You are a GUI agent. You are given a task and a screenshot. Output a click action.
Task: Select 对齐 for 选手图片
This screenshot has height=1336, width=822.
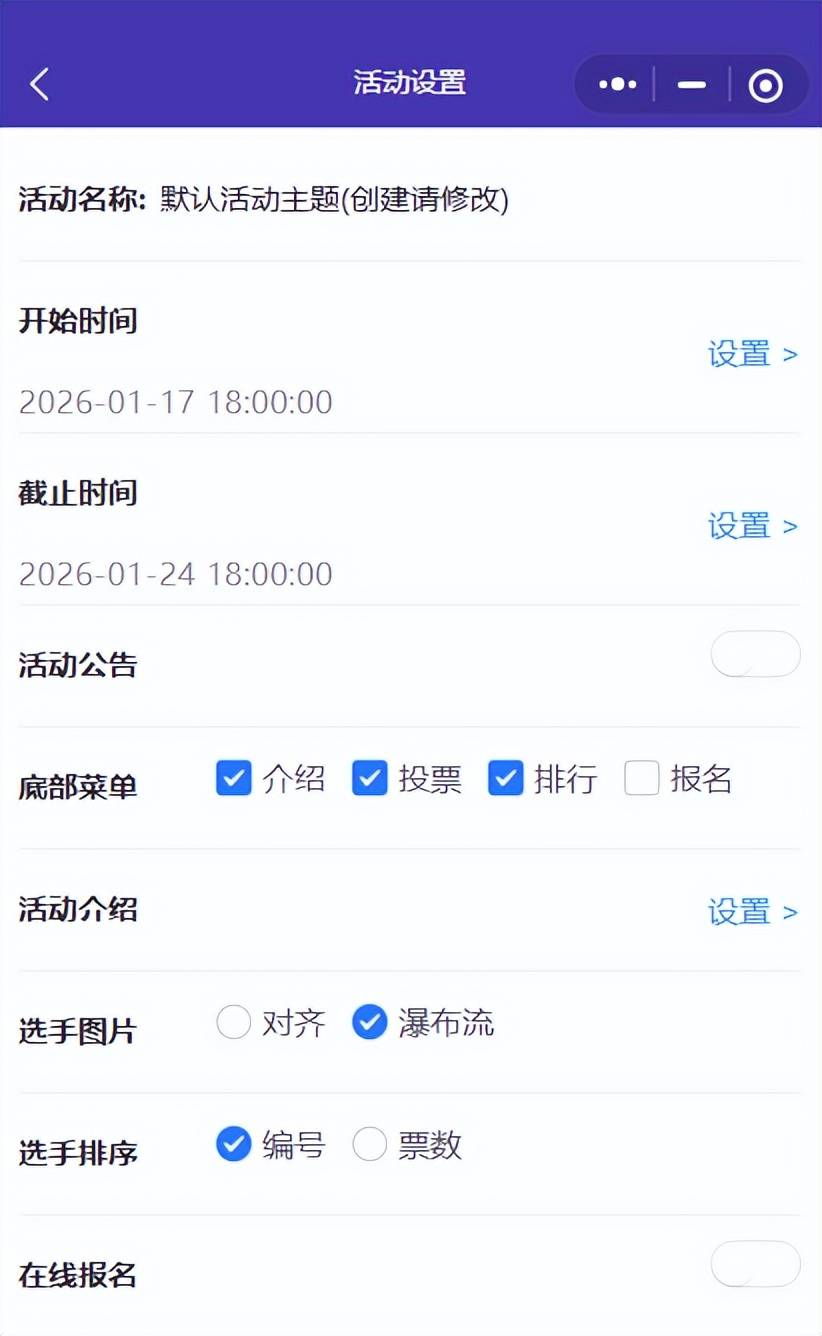click(234, 1022)
